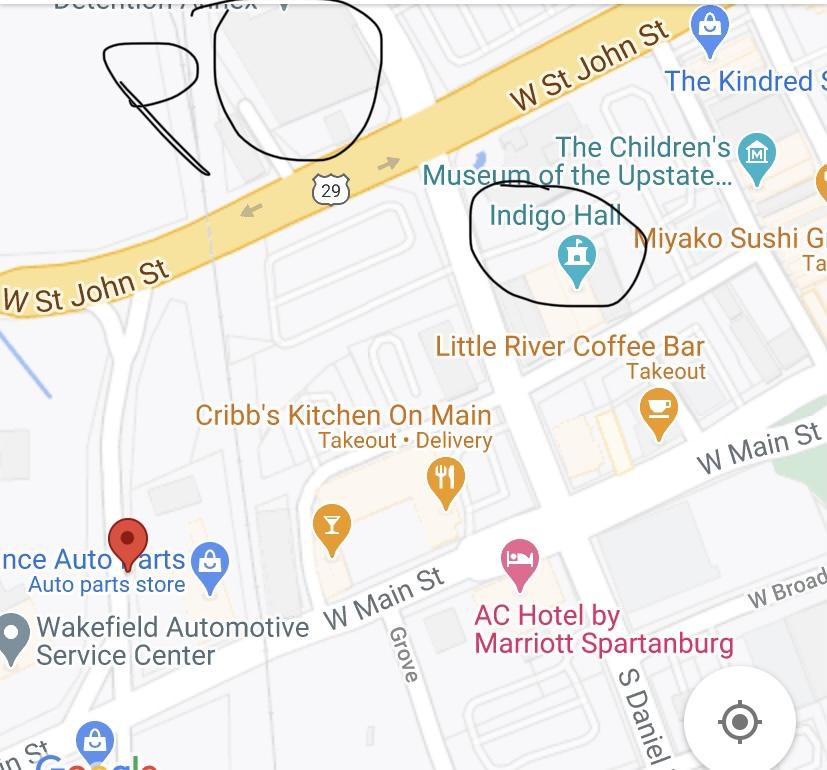Open The Children's Museum of the Upstate pin
Screen dimensions: 827x770
(x=757, y=155)
